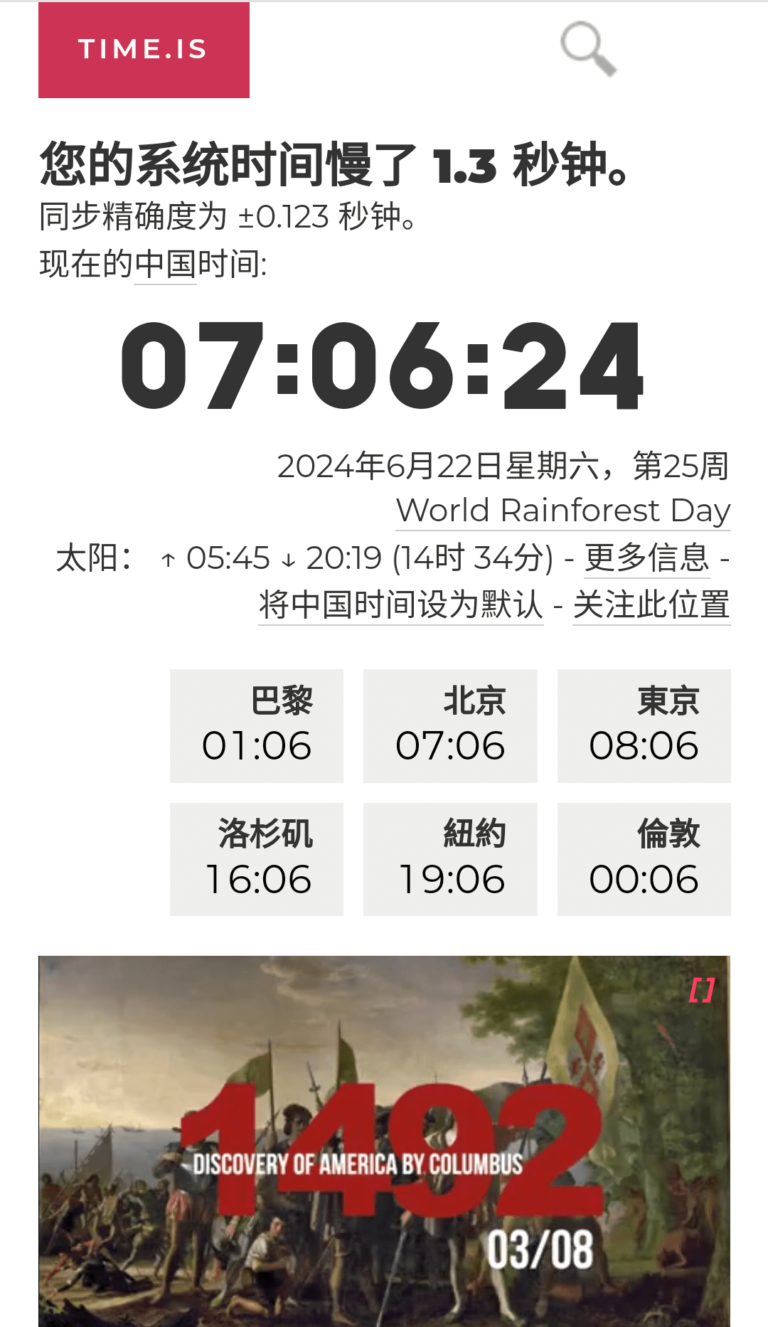Open the 洛杉矶 time tile

click(257, 859)
